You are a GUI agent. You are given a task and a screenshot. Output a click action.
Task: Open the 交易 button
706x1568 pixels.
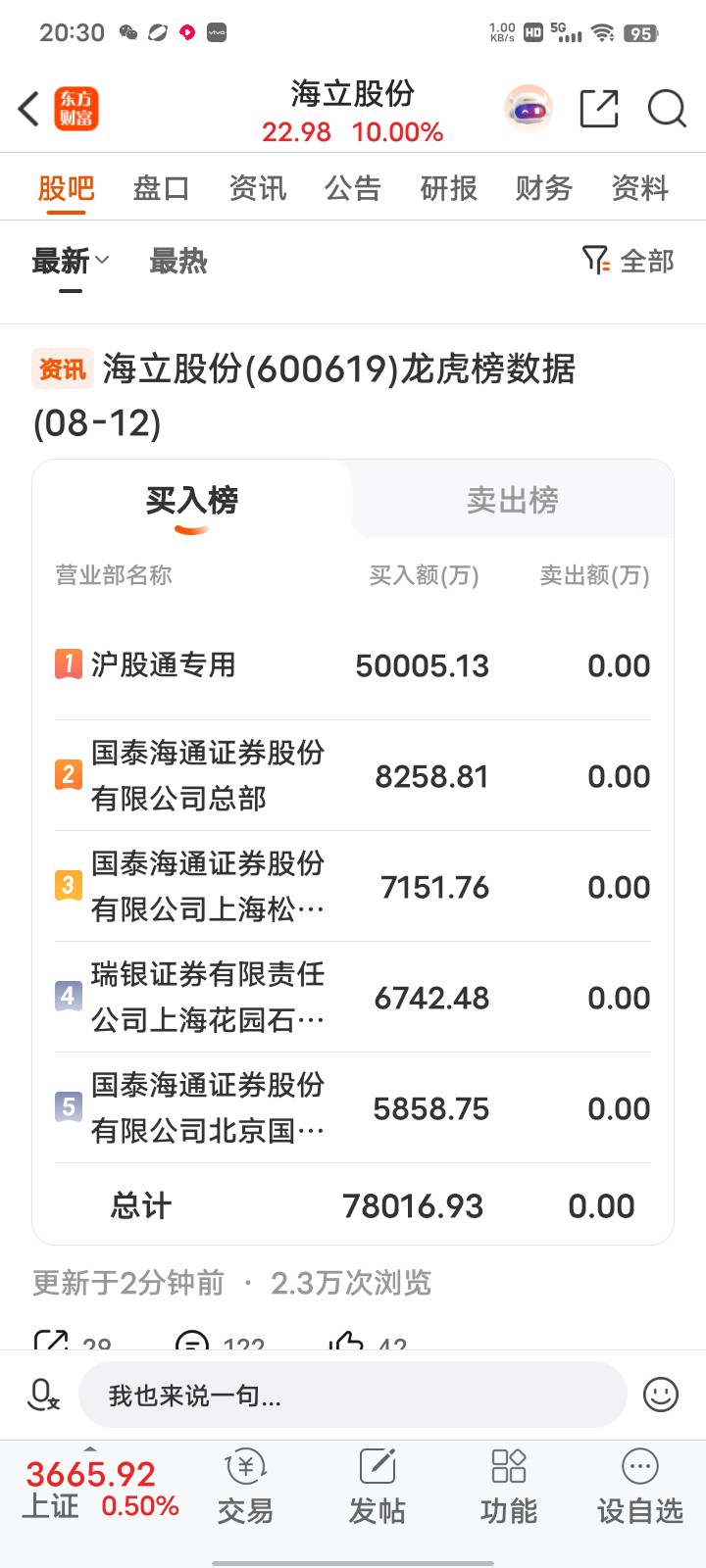point(245,1488)
